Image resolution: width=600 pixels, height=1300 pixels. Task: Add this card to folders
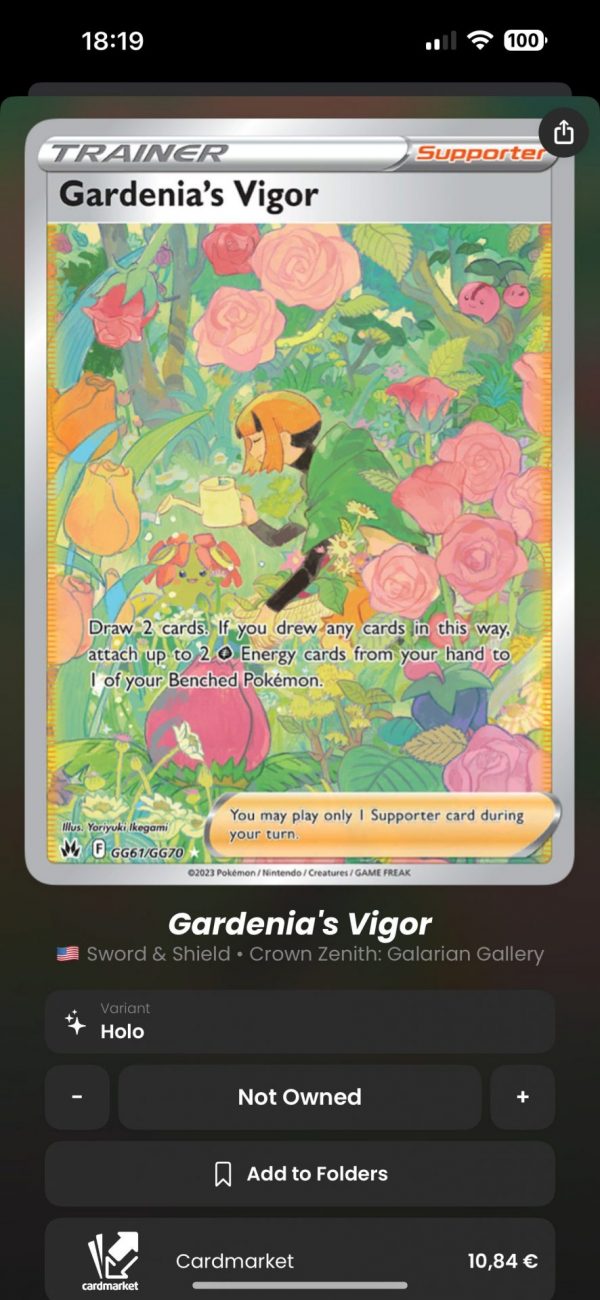[x=299, y=1174]
